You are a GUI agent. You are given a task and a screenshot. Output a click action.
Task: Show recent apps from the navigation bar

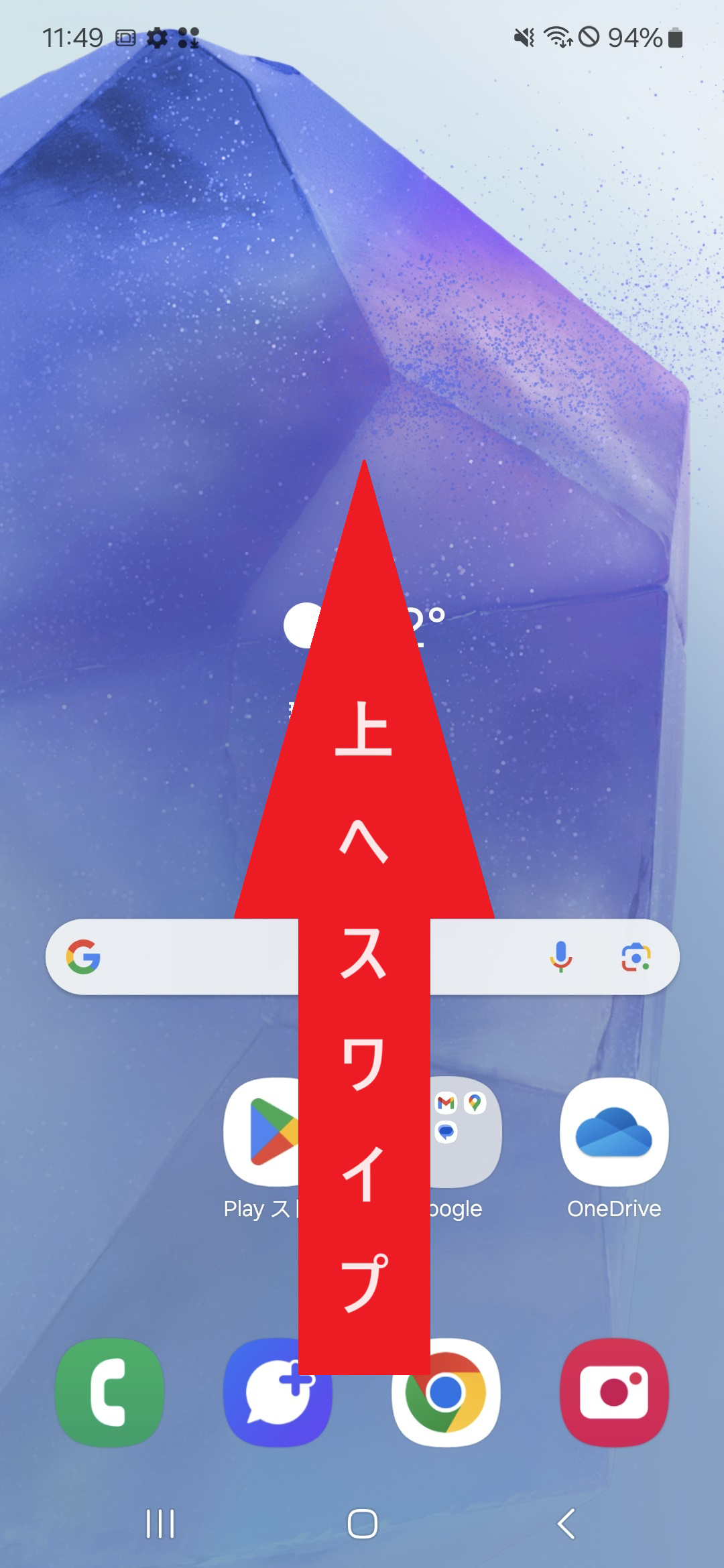click(160, 1524)
